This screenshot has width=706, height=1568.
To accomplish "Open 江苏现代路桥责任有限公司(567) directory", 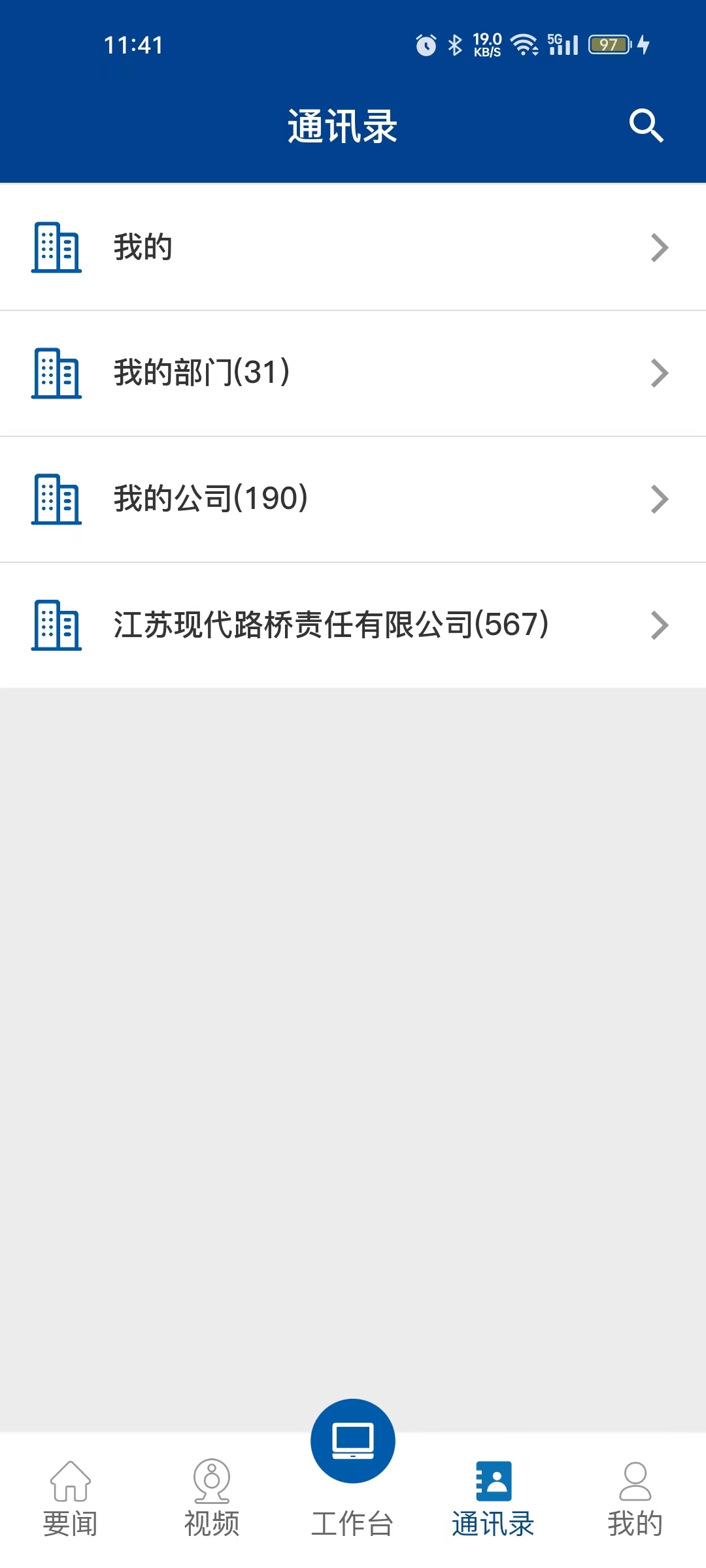I will click(353, 625).
